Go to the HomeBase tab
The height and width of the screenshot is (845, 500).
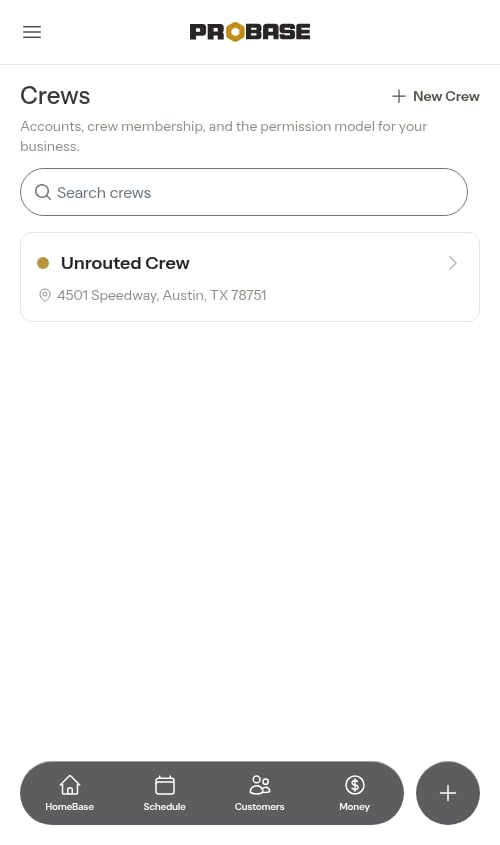click(x=70, y=793)
